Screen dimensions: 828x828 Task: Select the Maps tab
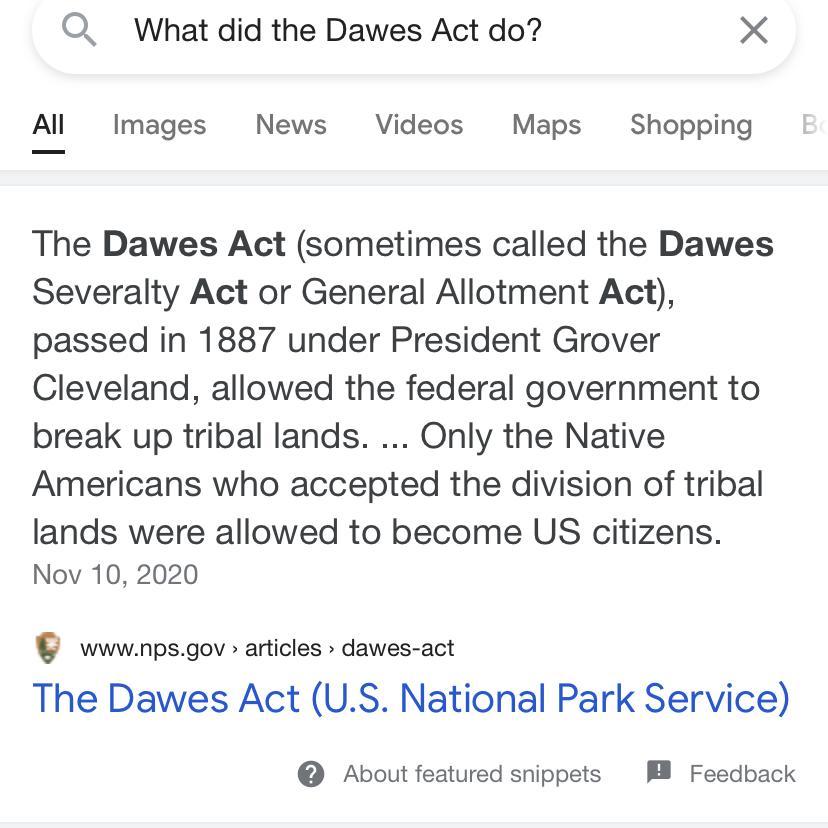547,126
